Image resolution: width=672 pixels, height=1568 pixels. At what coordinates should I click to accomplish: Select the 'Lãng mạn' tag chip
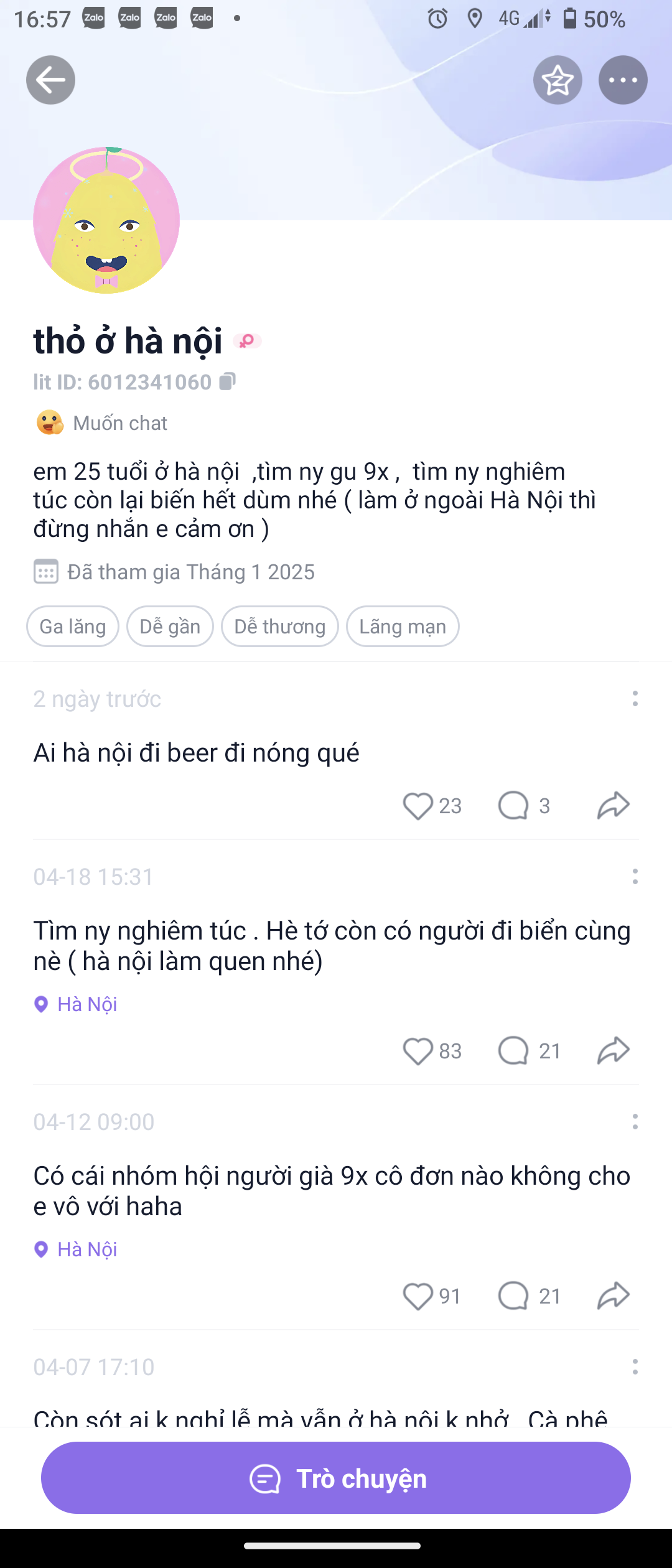[x=403, y=626]
